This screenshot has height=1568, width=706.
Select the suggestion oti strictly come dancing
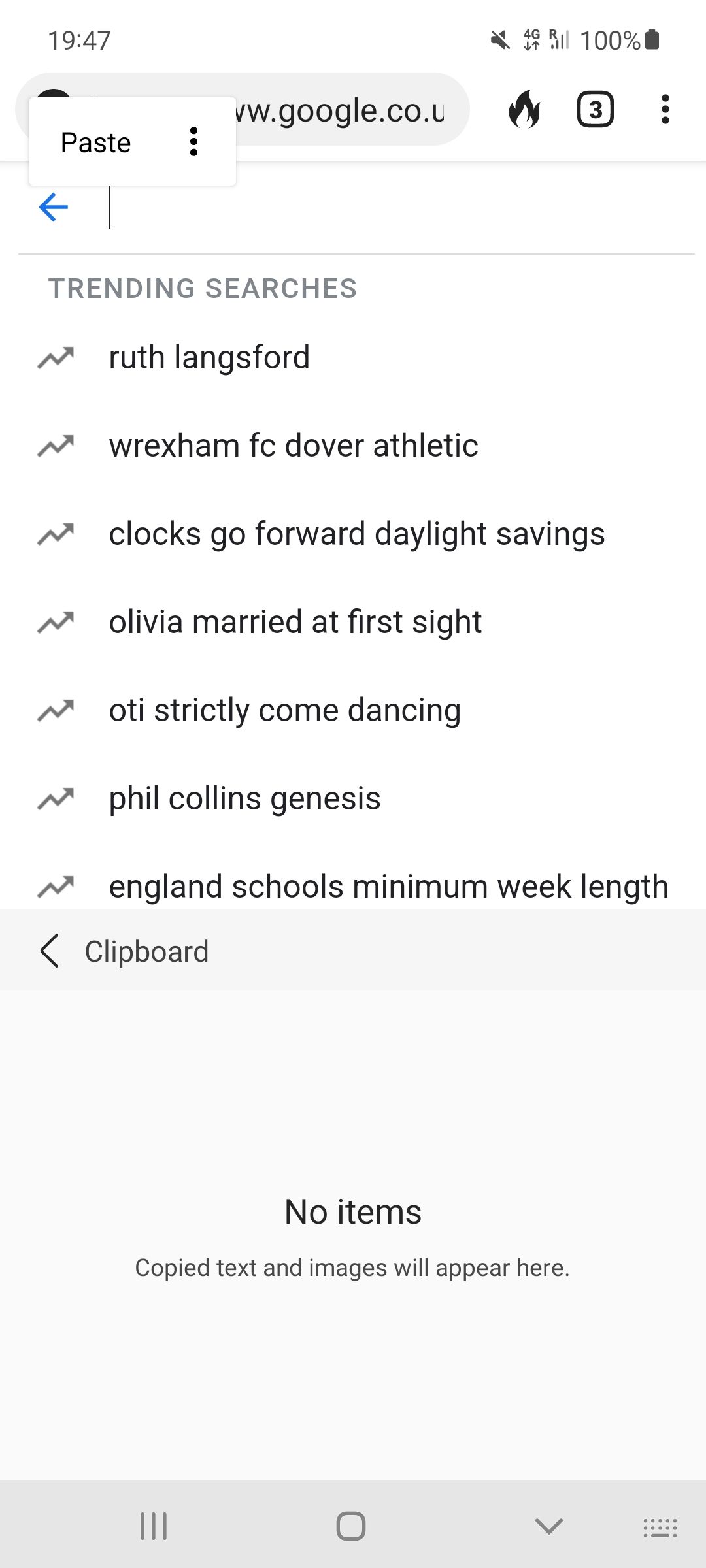[x=284, y=710]
